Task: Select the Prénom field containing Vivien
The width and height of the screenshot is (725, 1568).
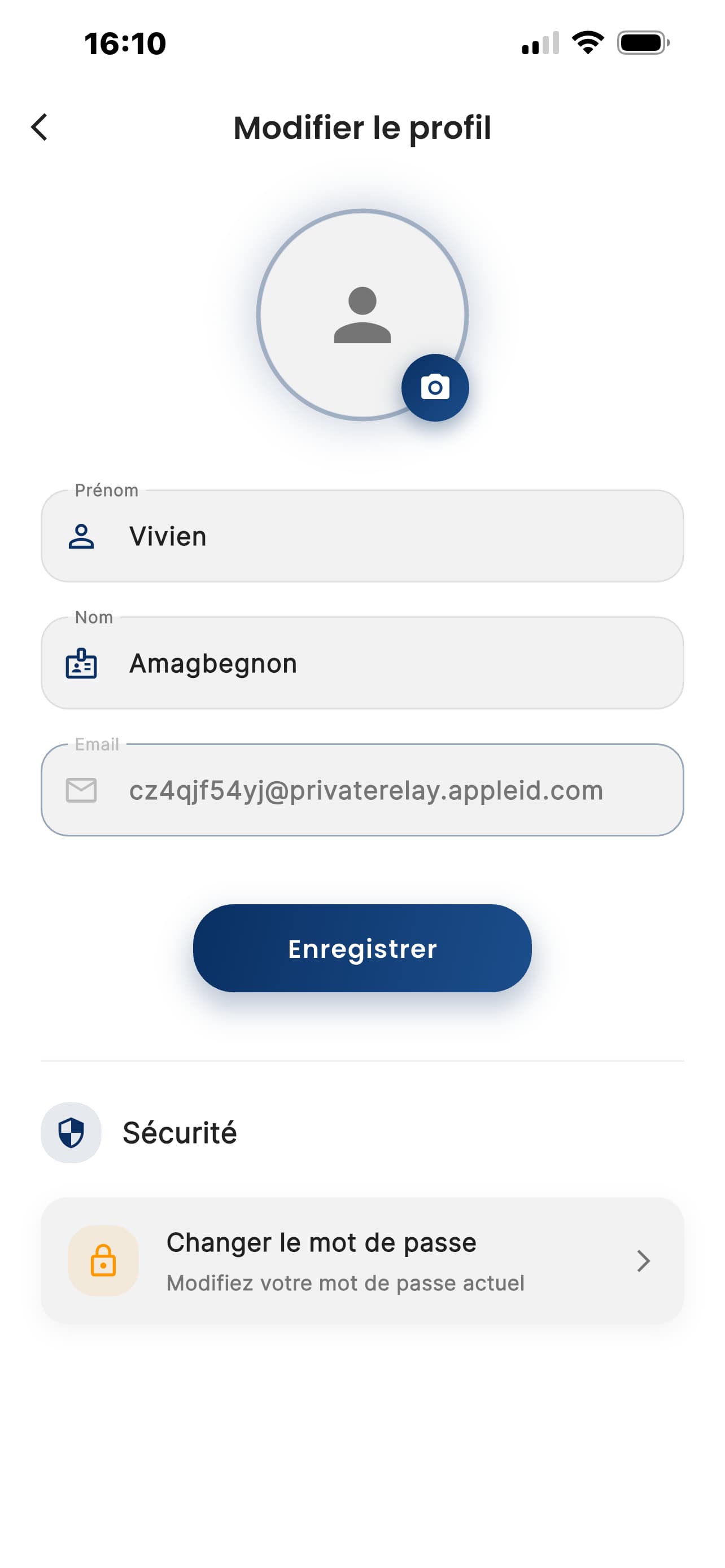Action: coord(362,536)
